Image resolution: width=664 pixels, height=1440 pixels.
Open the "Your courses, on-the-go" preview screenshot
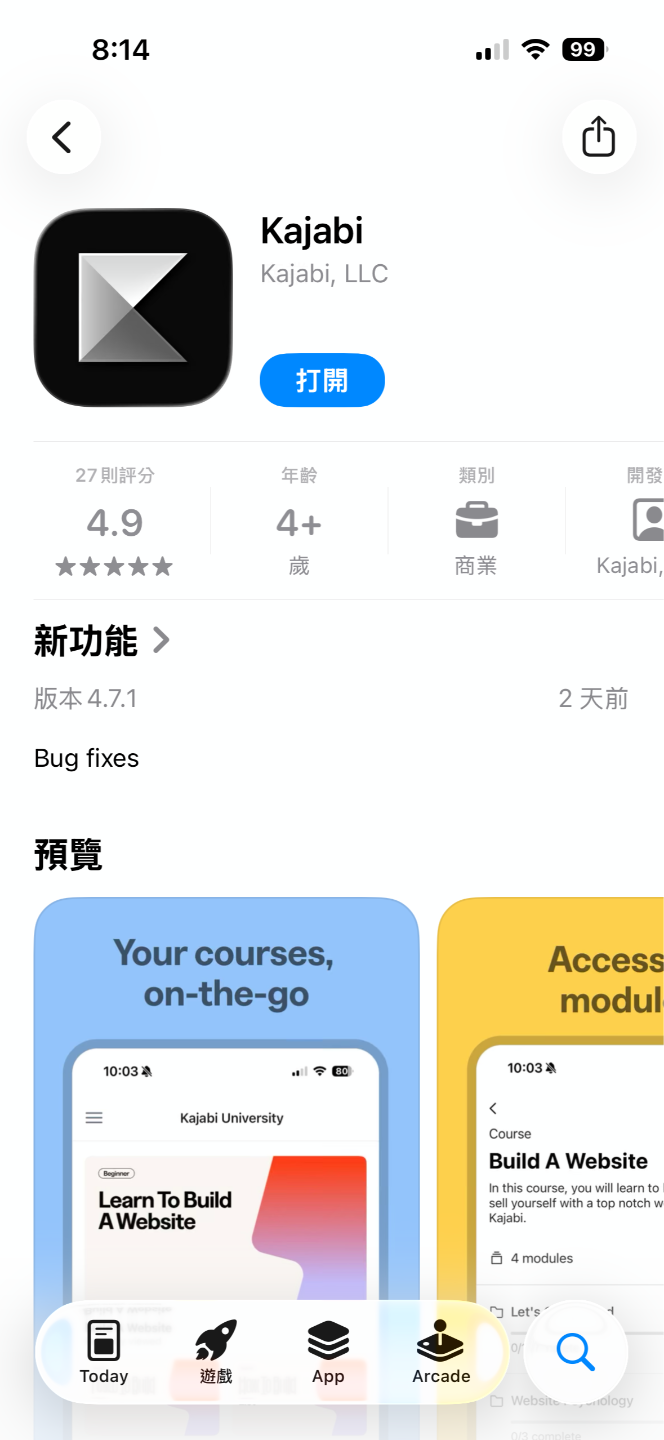227,1100
